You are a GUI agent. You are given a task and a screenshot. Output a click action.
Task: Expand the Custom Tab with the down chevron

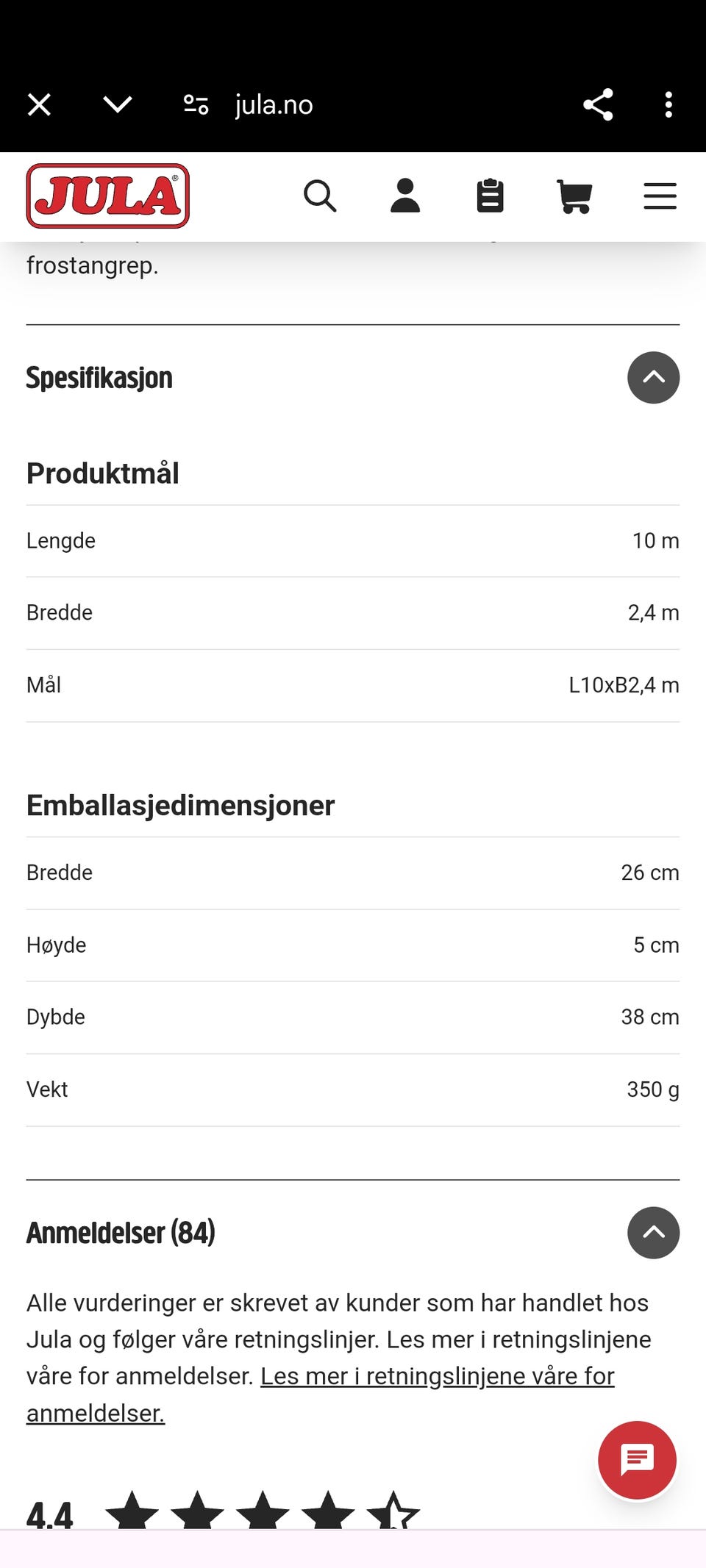[118, 104]
